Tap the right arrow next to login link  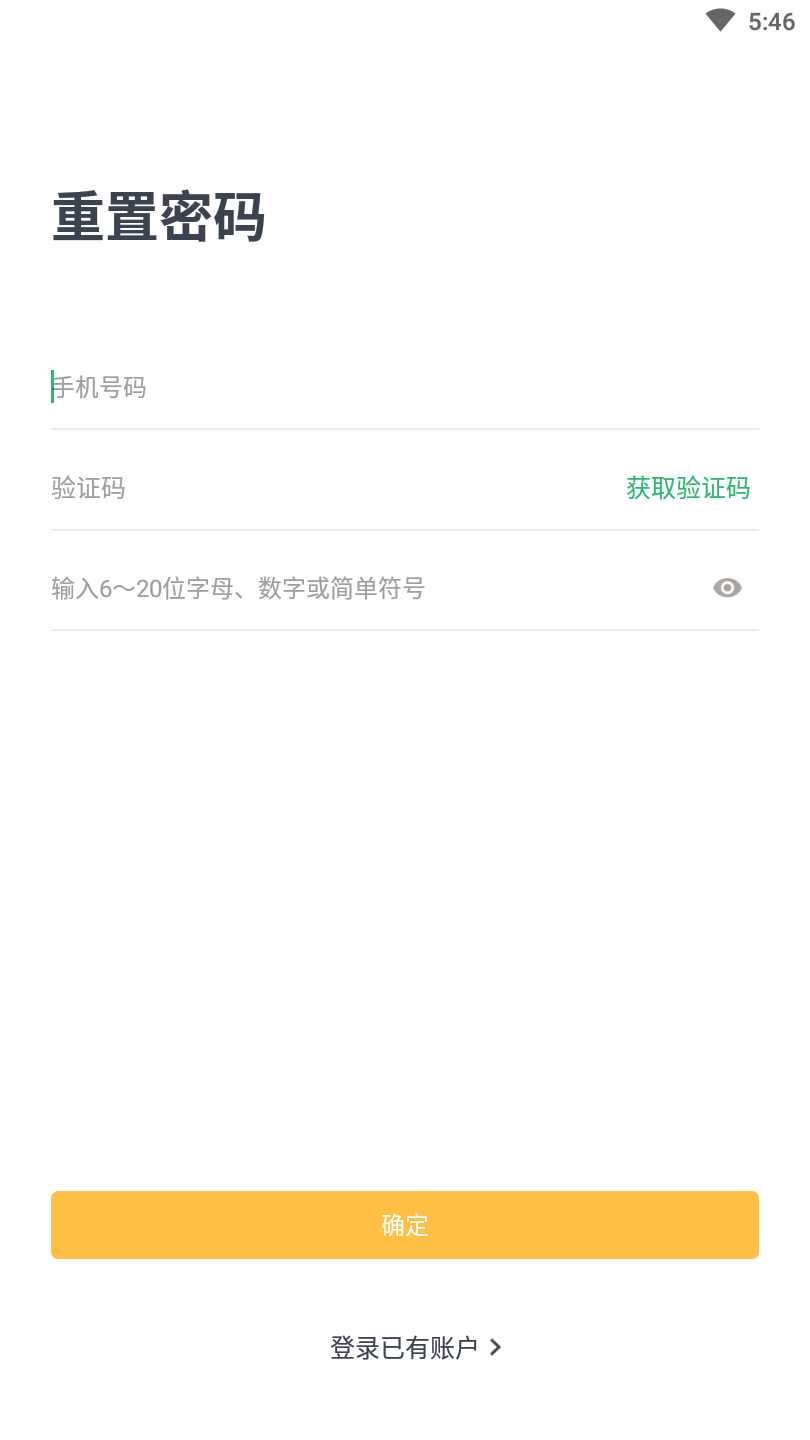click(x=495, y=1347)
